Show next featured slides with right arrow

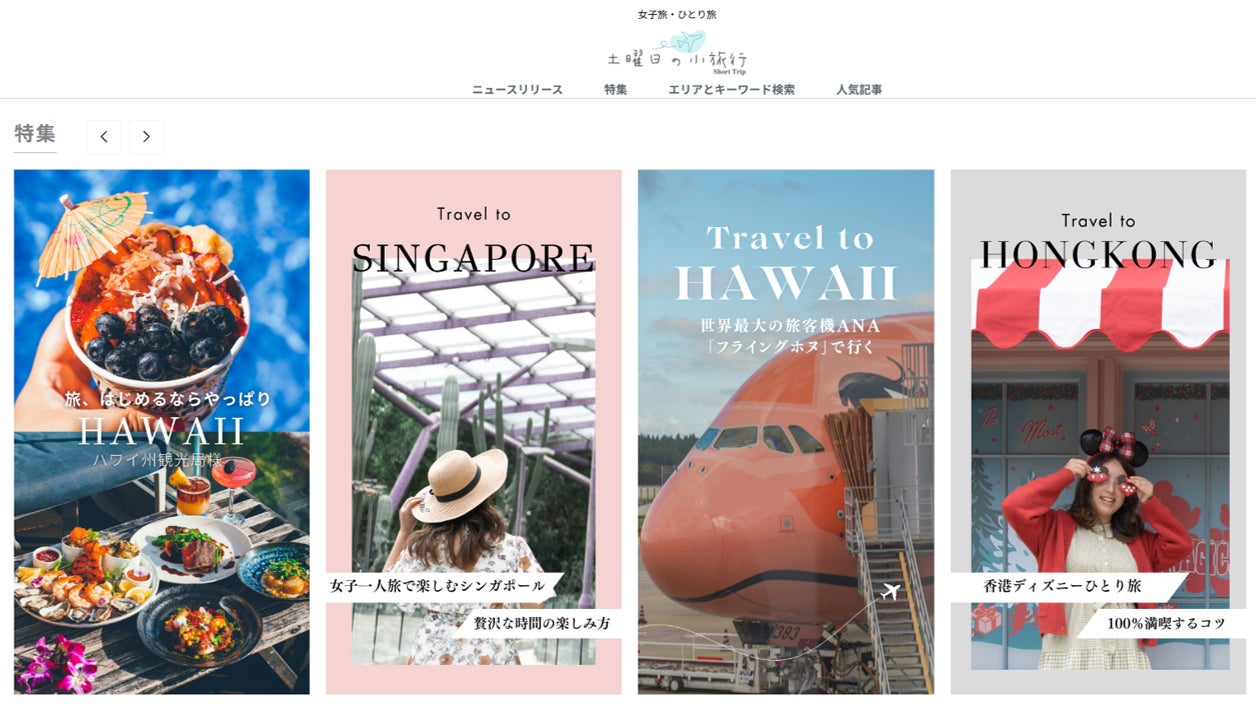point(146,137)
